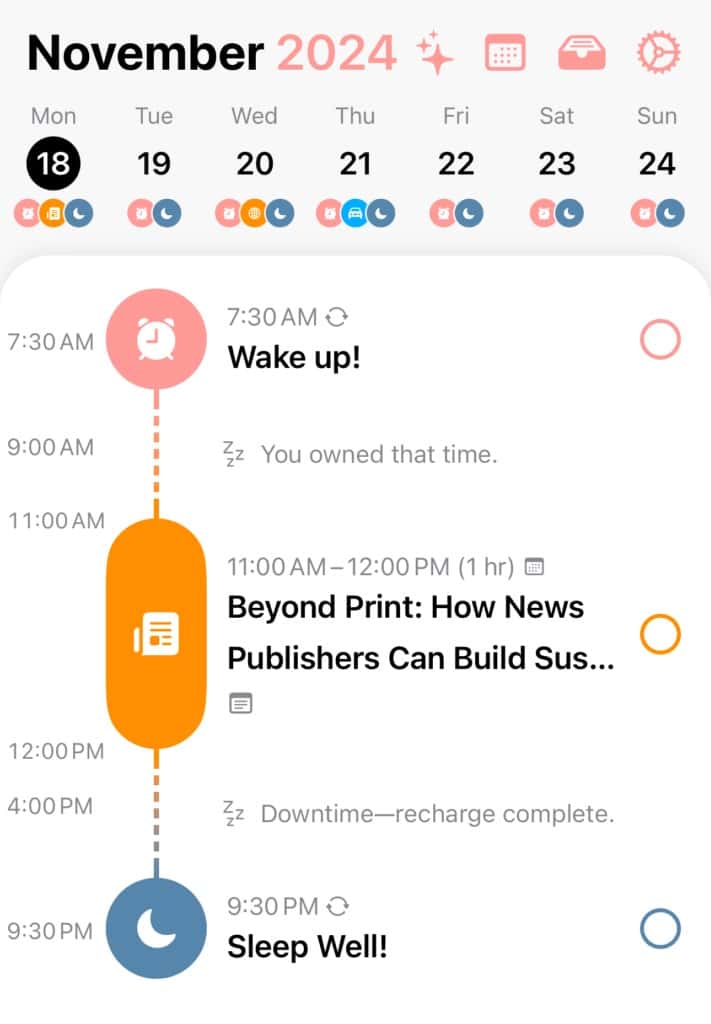Viewport: 711px width, 1024px height.
Task: Add task in the 'You owned that time' gap
Action: pyautogui.click(x=378, y=455)
